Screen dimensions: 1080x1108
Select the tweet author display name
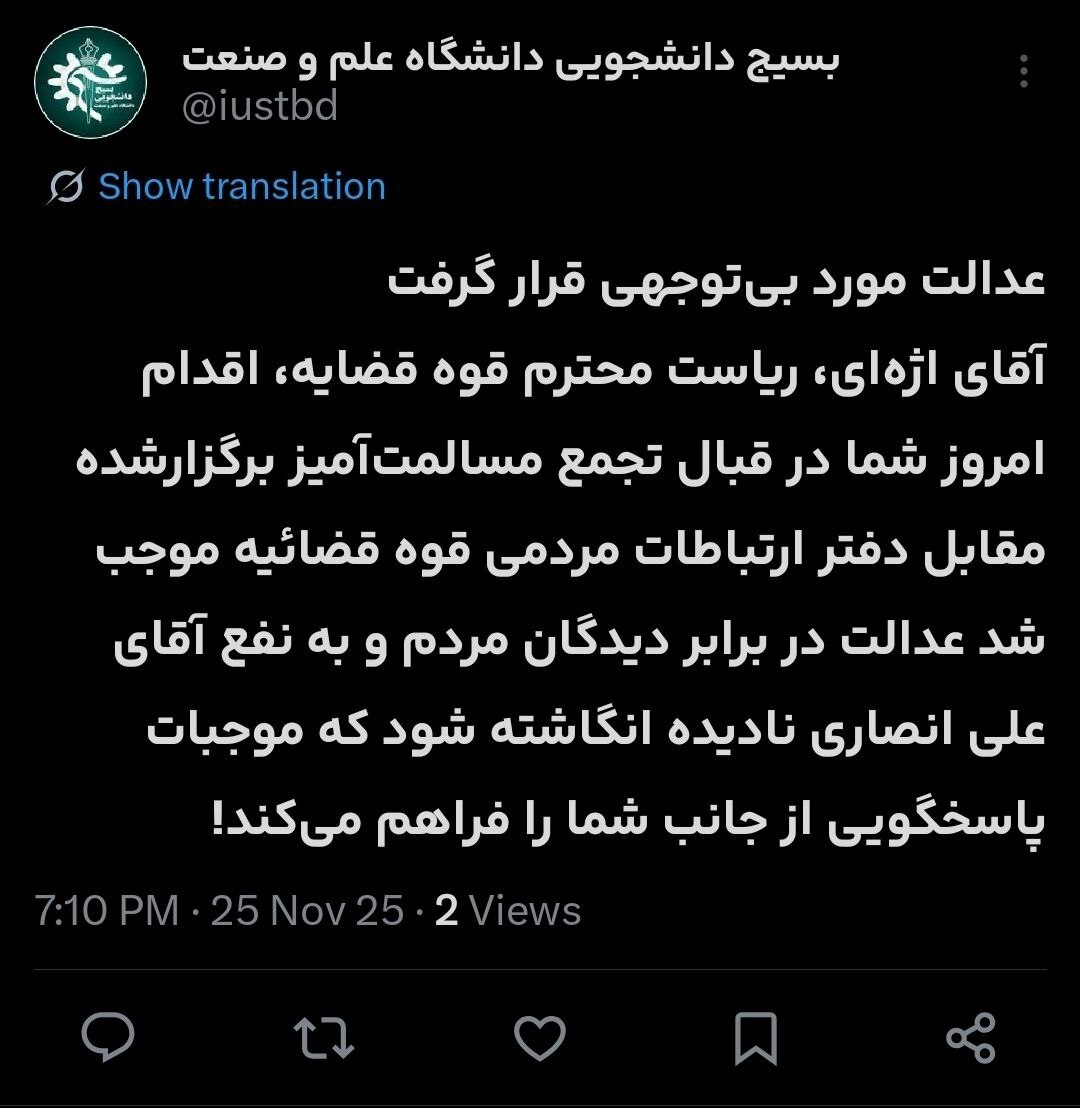point(510,58)
